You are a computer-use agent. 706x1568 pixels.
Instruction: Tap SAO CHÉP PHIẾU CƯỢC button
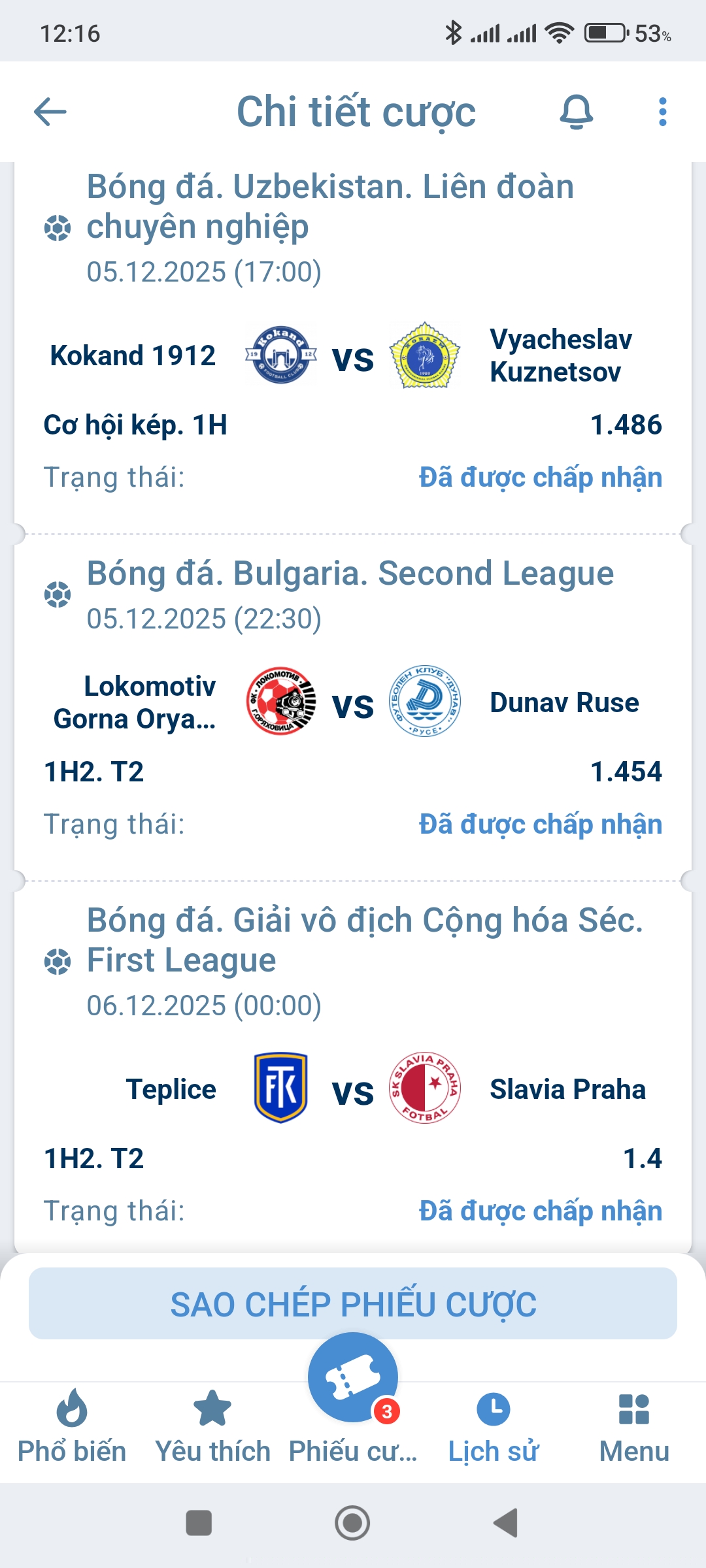pyautogui.click(x=353, y=1304)
